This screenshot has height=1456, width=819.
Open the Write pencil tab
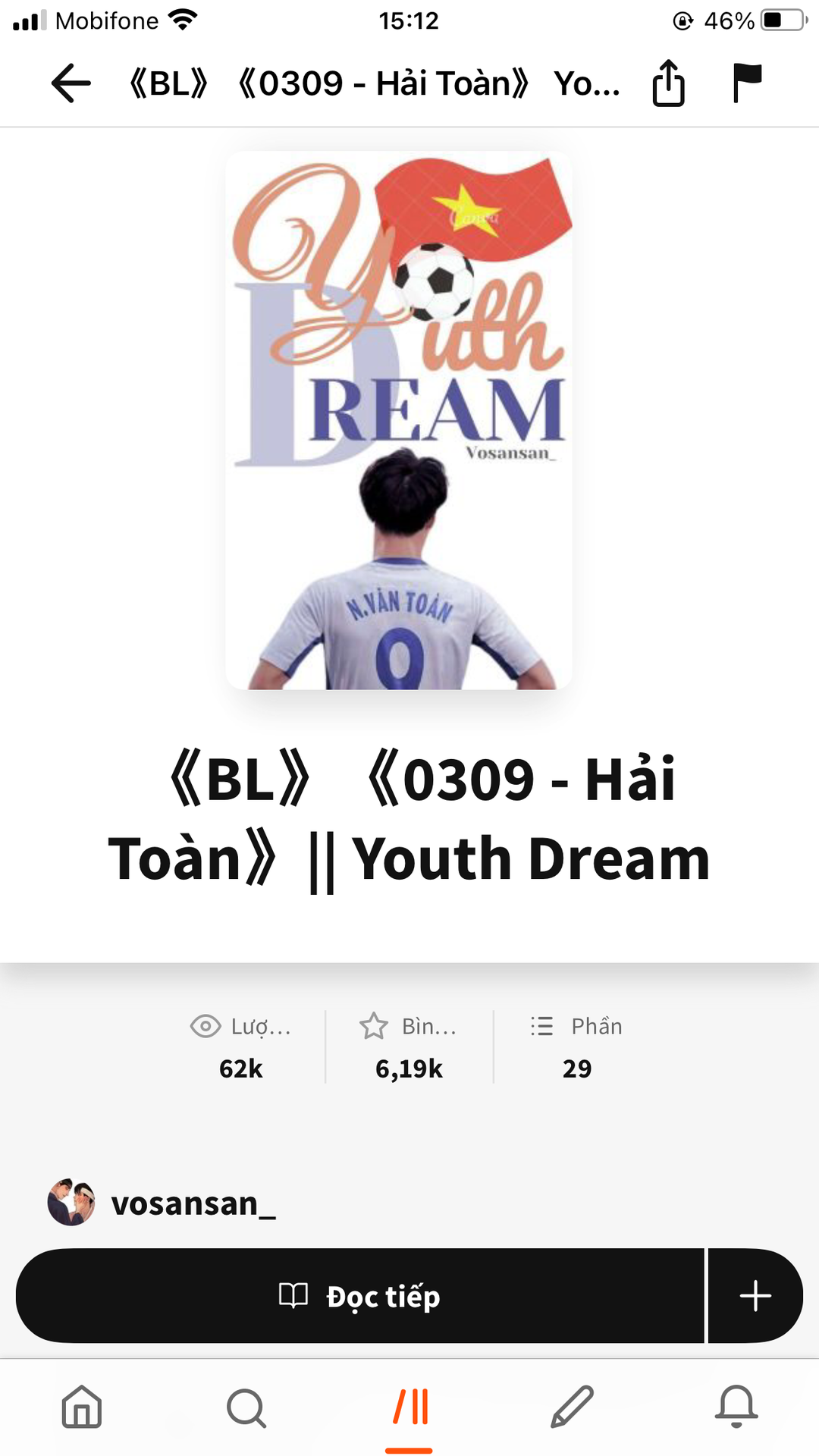[x=573, y=1407]
